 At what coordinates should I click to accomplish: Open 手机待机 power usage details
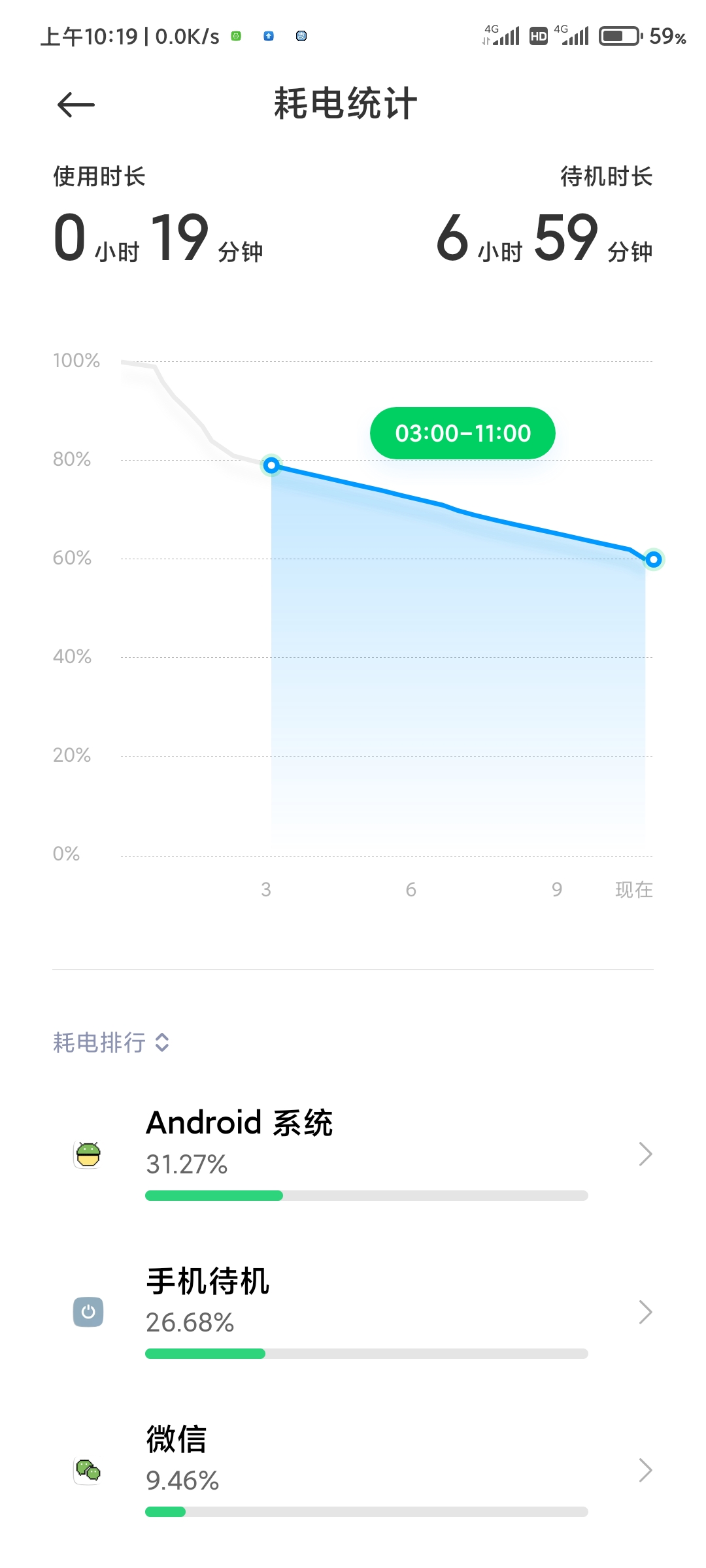(353, 1312)
